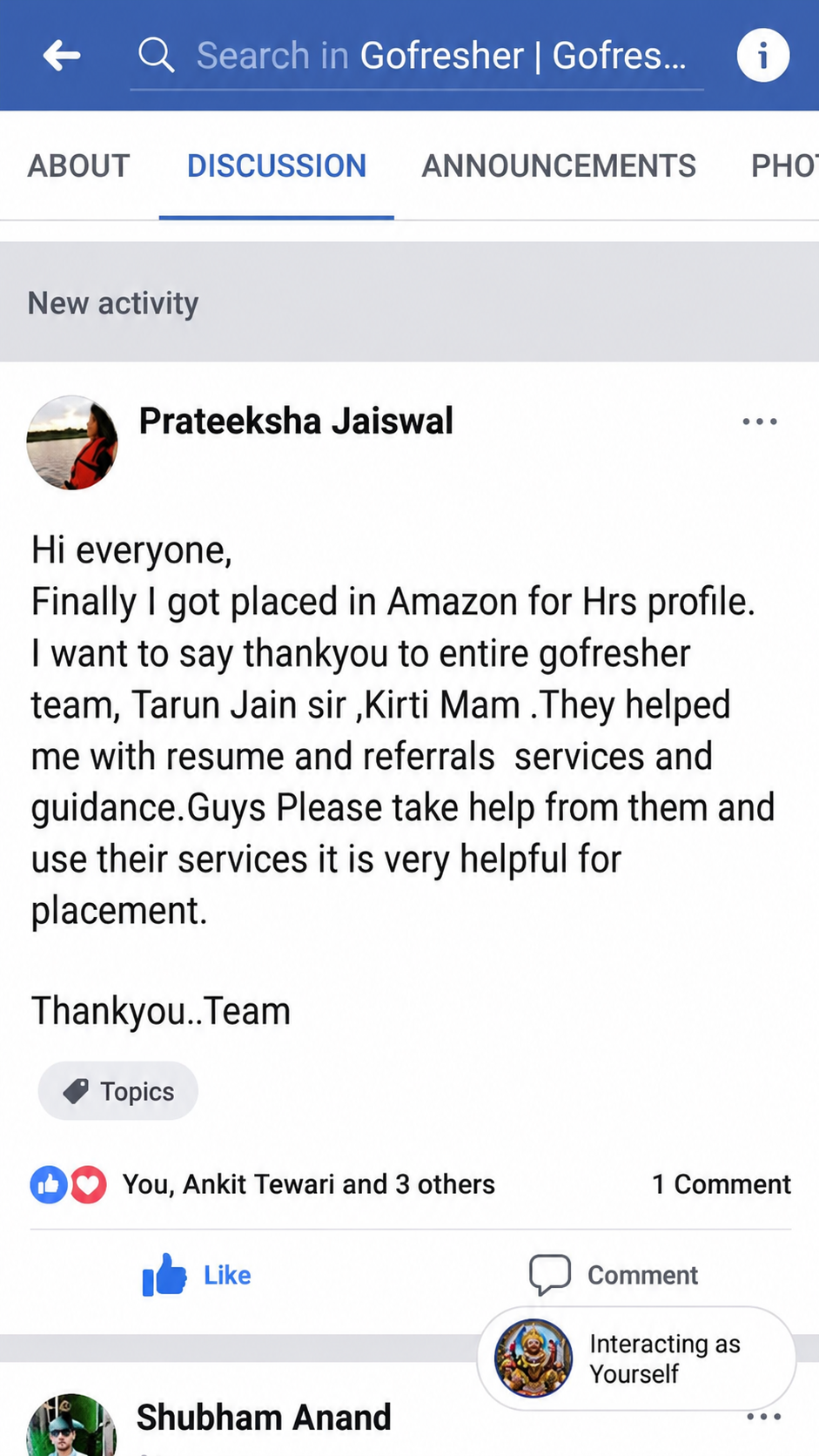Go back using the top-left arrow

pos(62,56)
